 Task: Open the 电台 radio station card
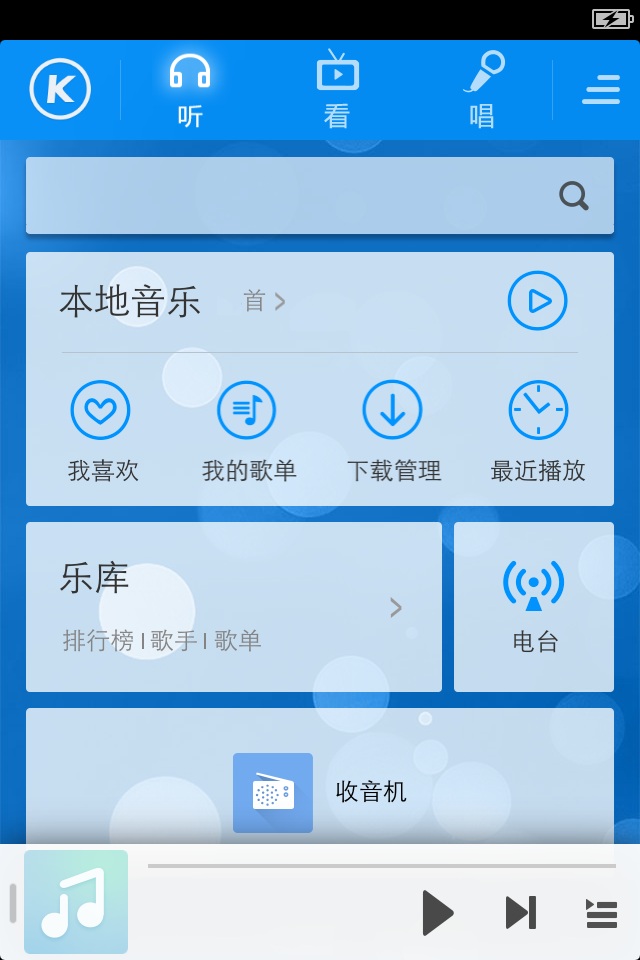(x=534, y=607)
